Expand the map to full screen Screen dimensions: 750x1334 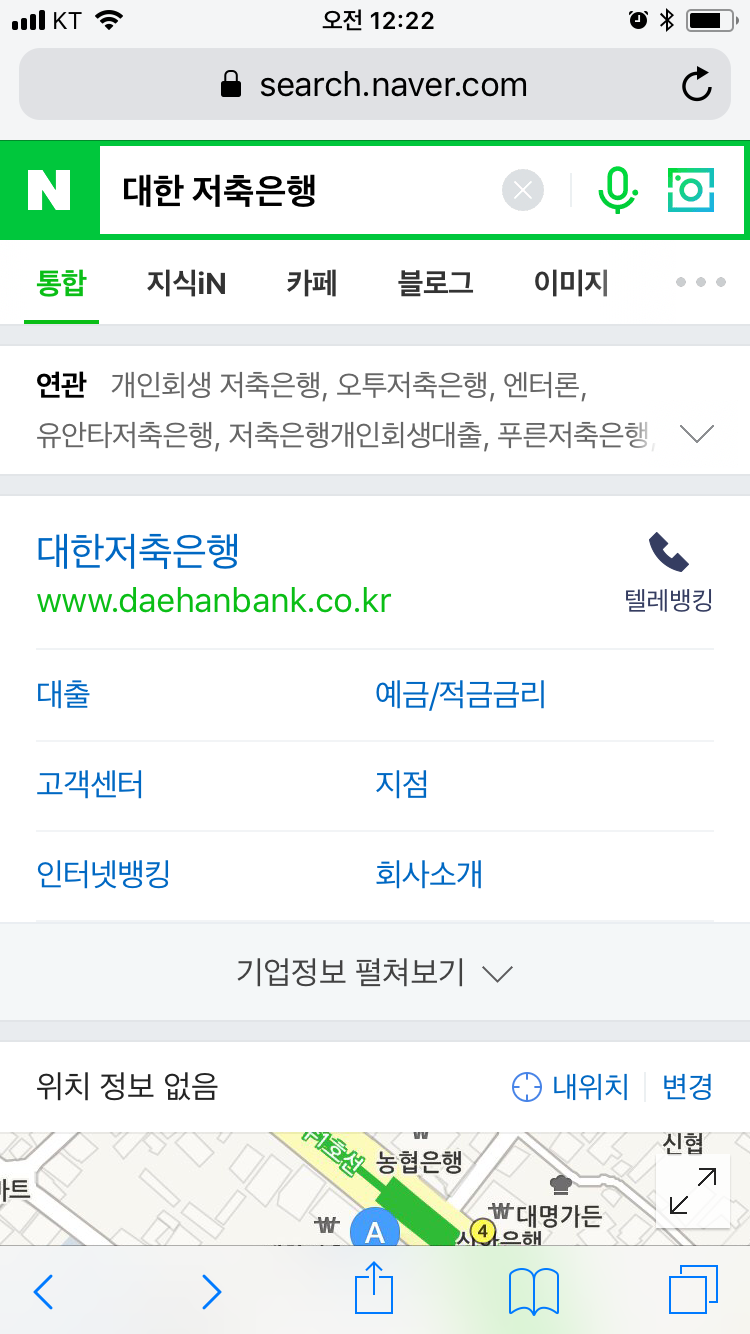coord(693,1191)
